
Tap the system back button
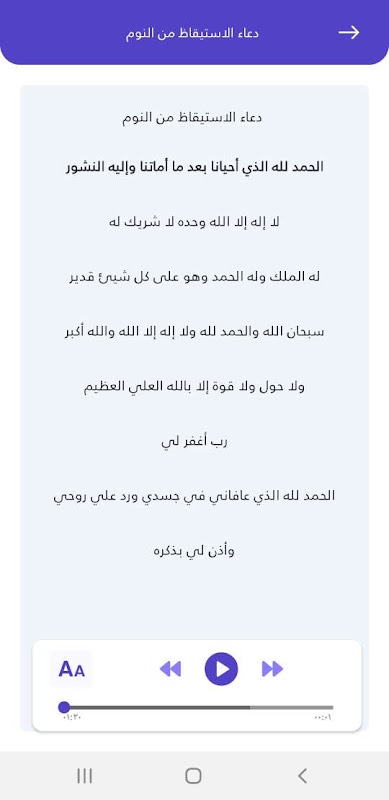[x=302, y=776]
